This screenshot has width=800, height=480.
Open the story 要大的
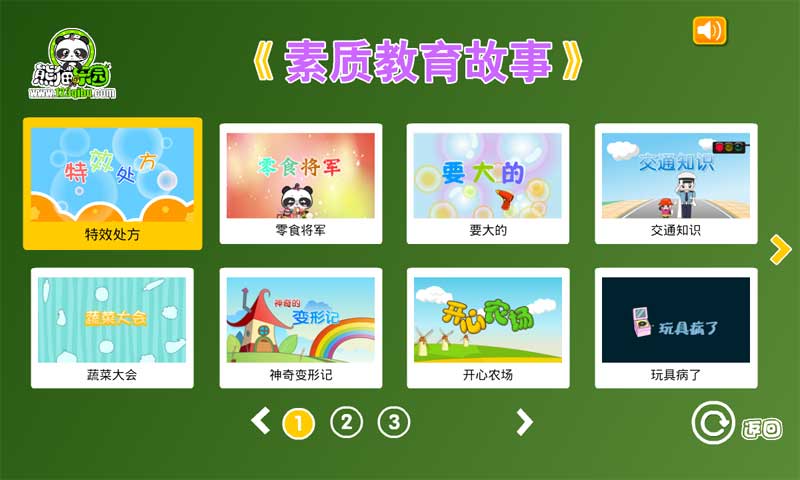(x=488, y=183)
